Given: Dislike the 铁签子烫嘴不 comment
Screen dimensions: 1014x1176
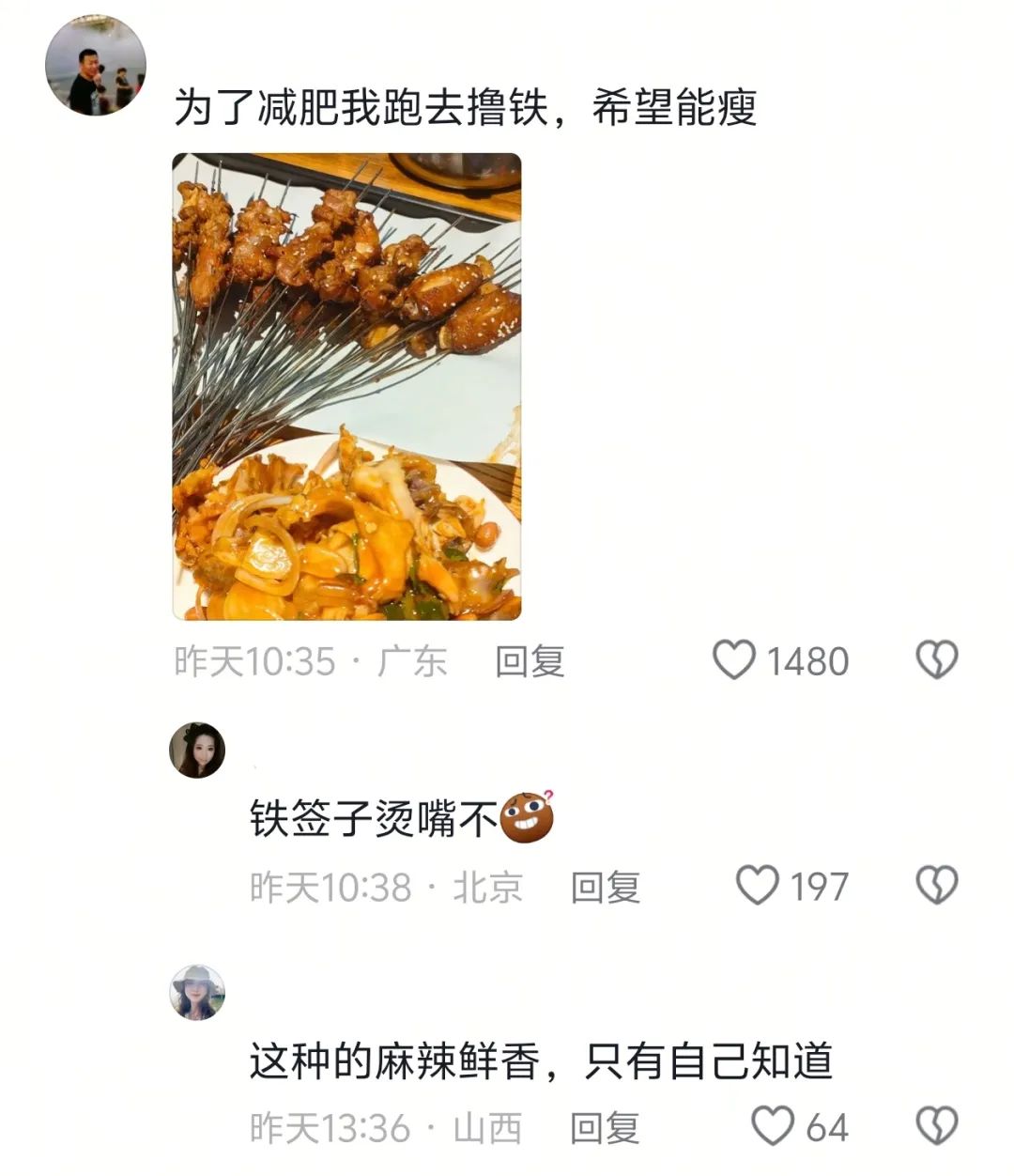Looking at the screenshot, I should pyautogui.click(x=936, y=886).
